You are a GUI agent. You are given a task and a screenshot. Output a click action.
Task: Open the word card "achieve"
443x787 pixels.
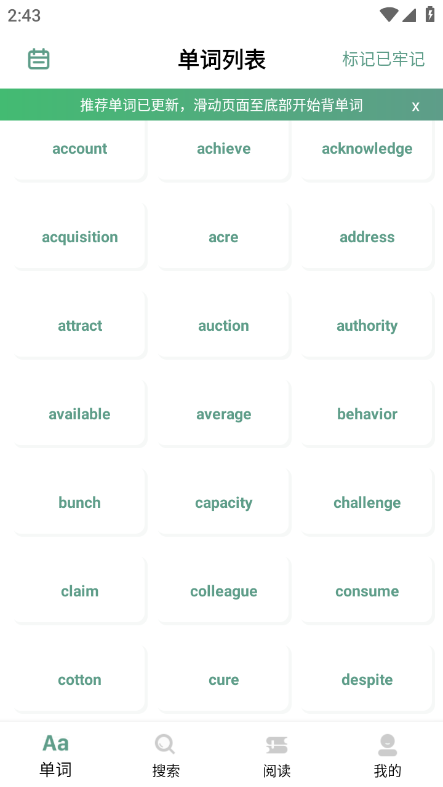coord(224,149)
